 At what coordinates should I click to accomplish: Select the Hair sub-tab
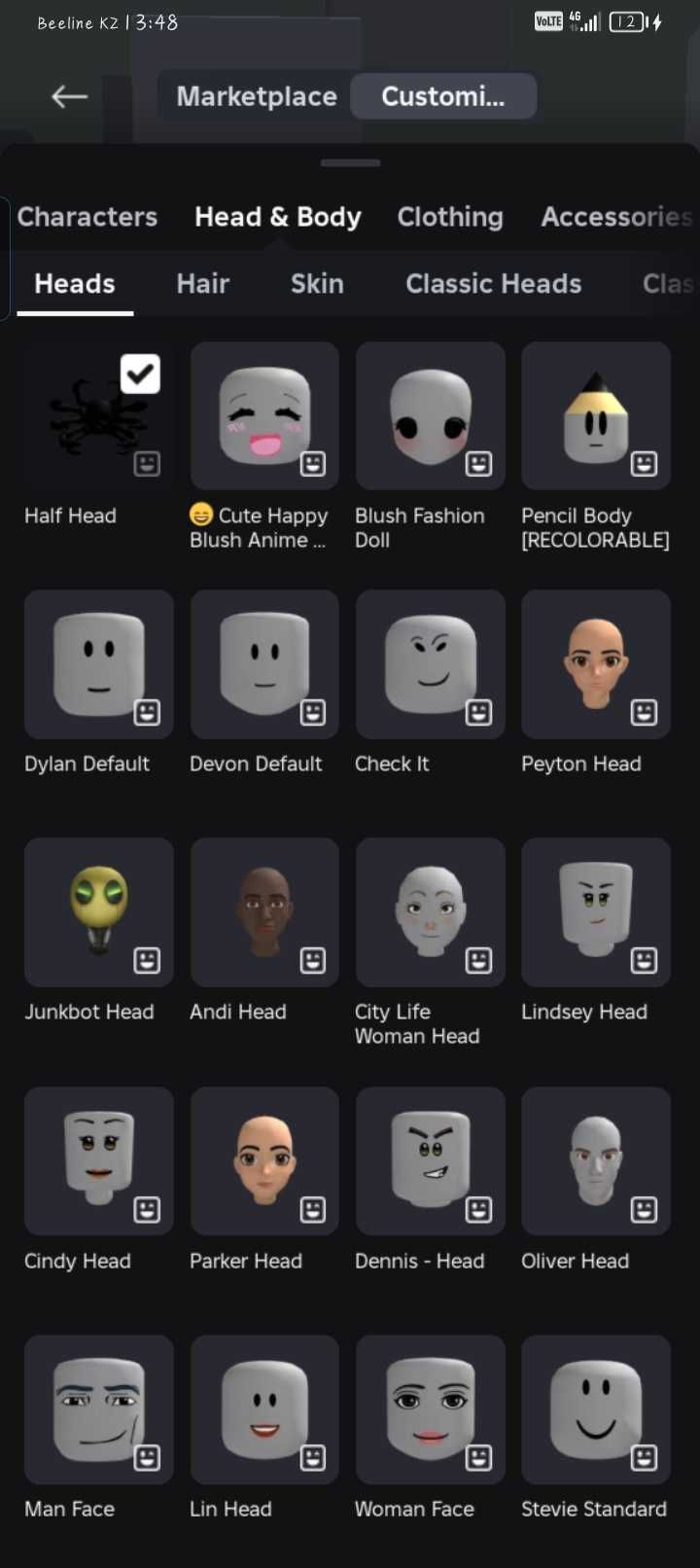point(202,284)
